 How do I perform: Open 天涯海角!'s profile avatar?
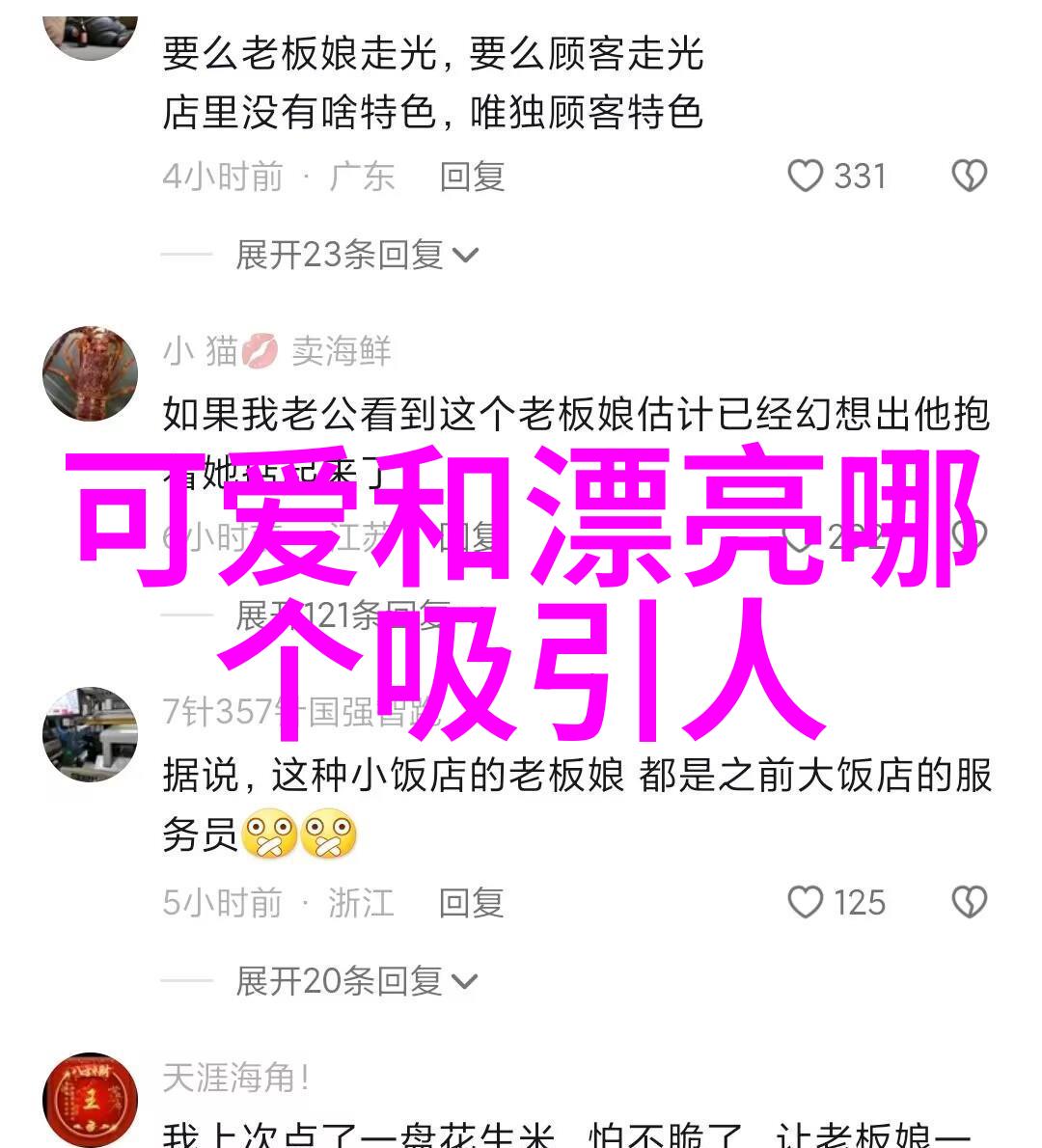(91, 1101)
